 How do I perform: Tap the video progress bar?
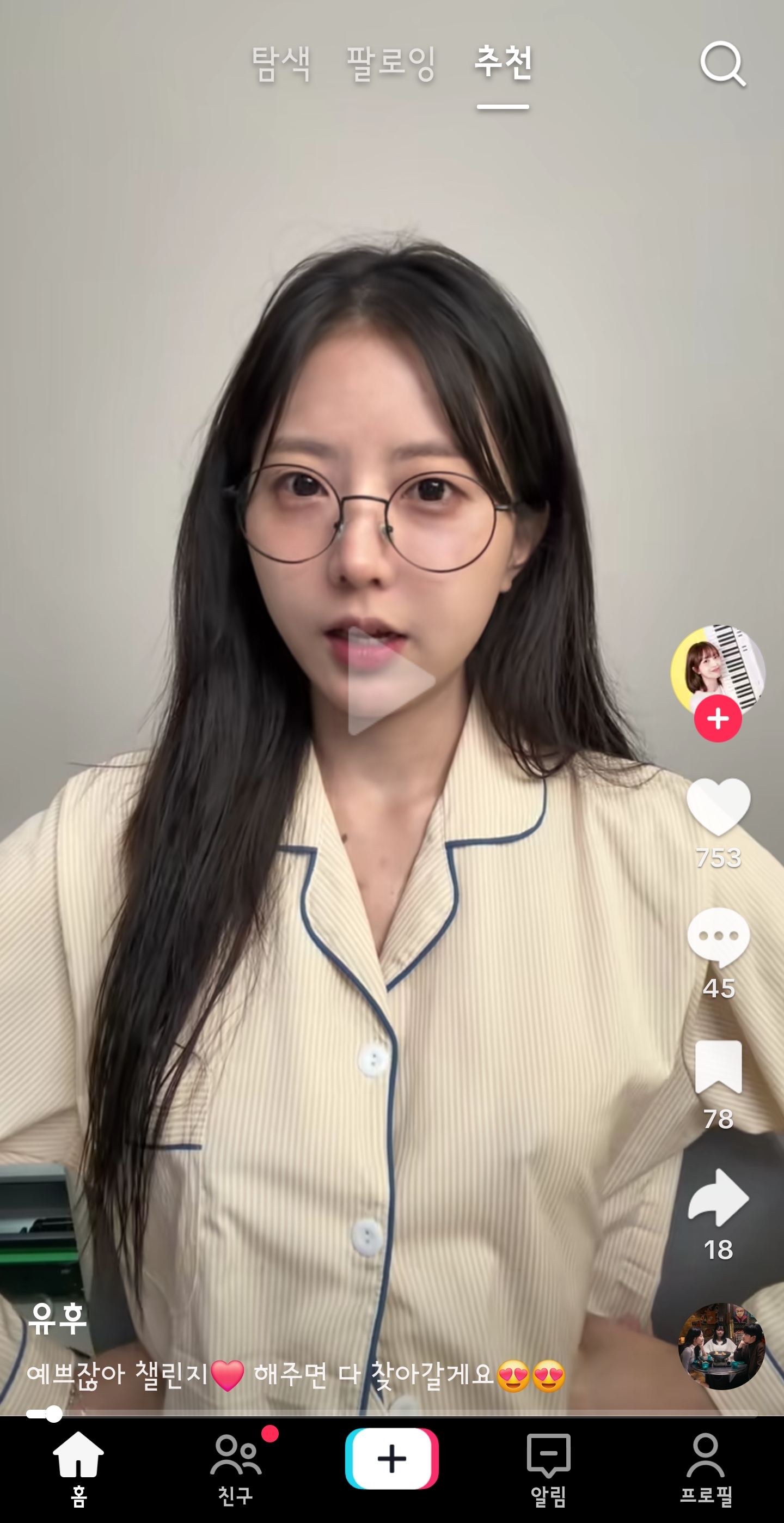tap(391, 1414)
